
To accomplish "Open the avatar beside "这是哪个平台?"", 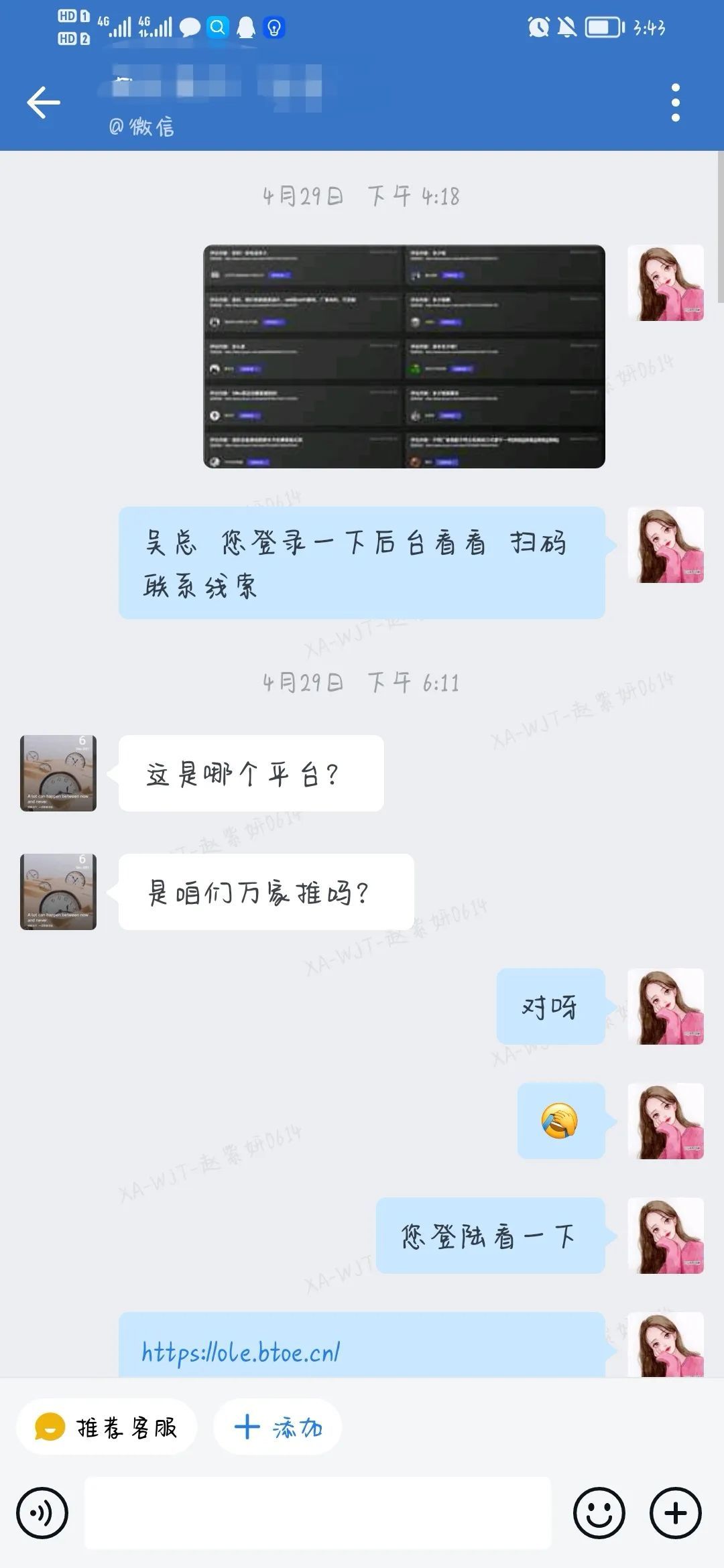I will coord(58,773).
